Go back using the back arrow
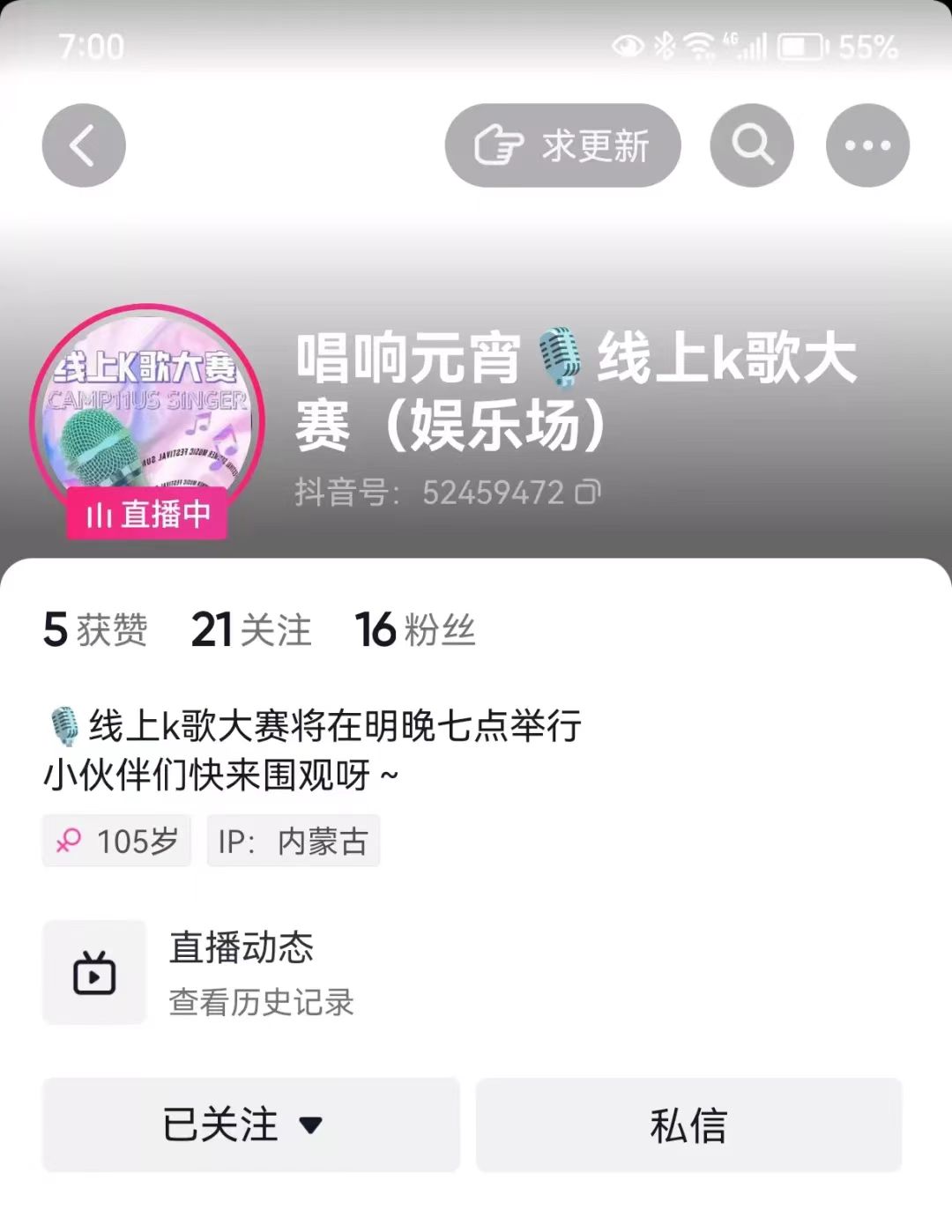 click(84, 145)
